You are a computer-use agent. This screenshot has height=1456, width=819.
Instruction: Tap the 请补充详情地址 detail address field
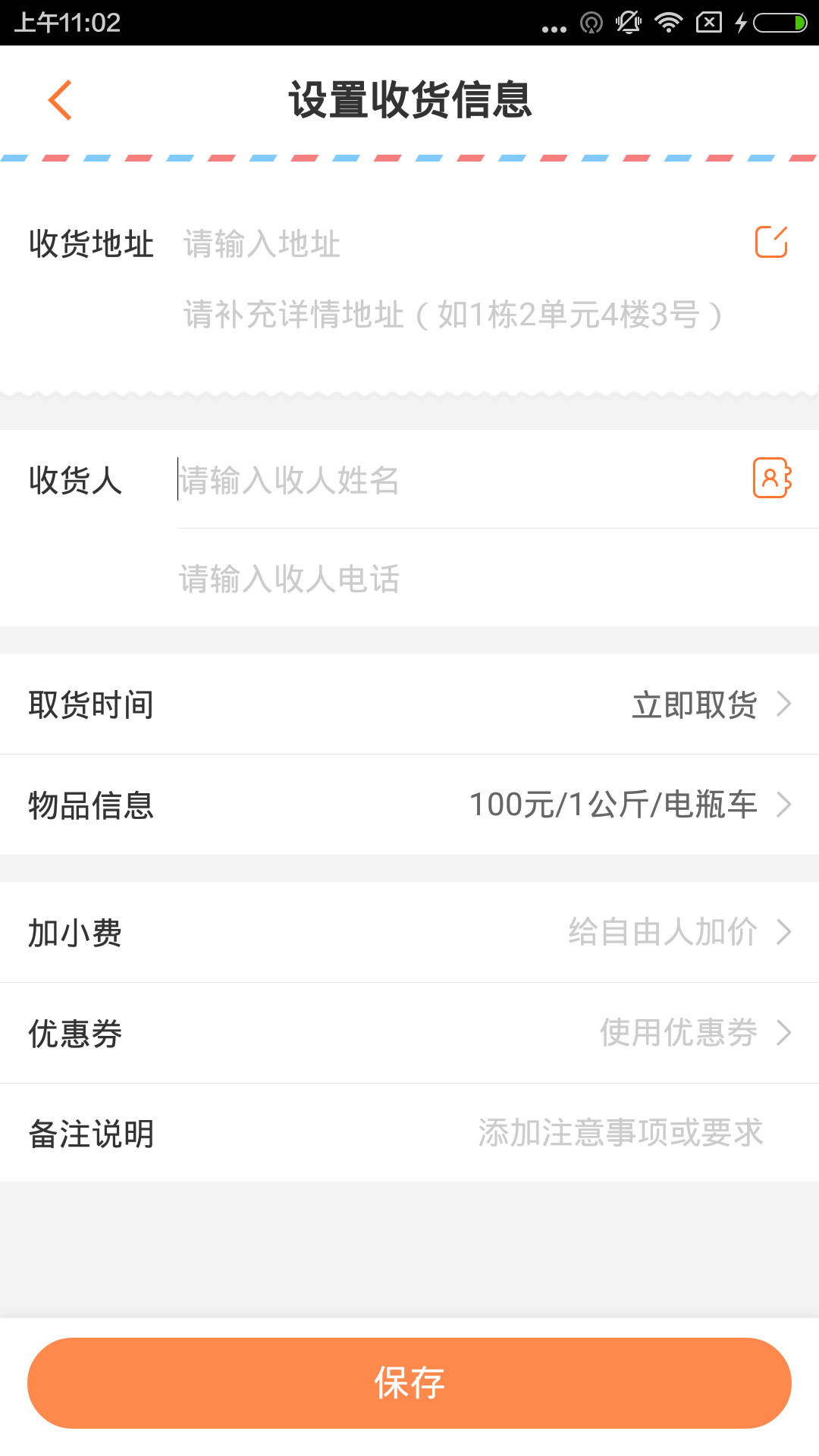point(453,315)
